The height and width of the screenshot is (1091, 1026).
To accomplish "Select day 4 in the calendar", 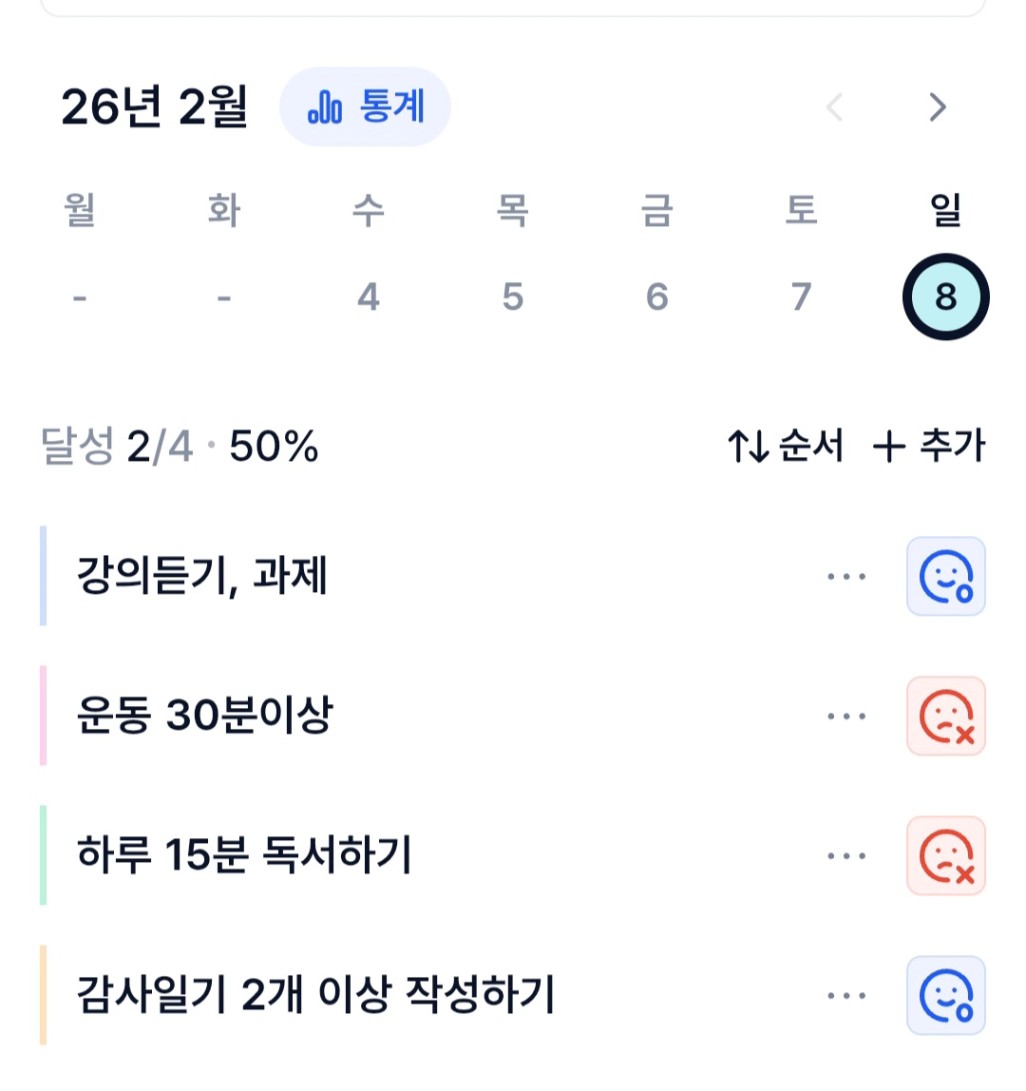I will tap(368, 297).
